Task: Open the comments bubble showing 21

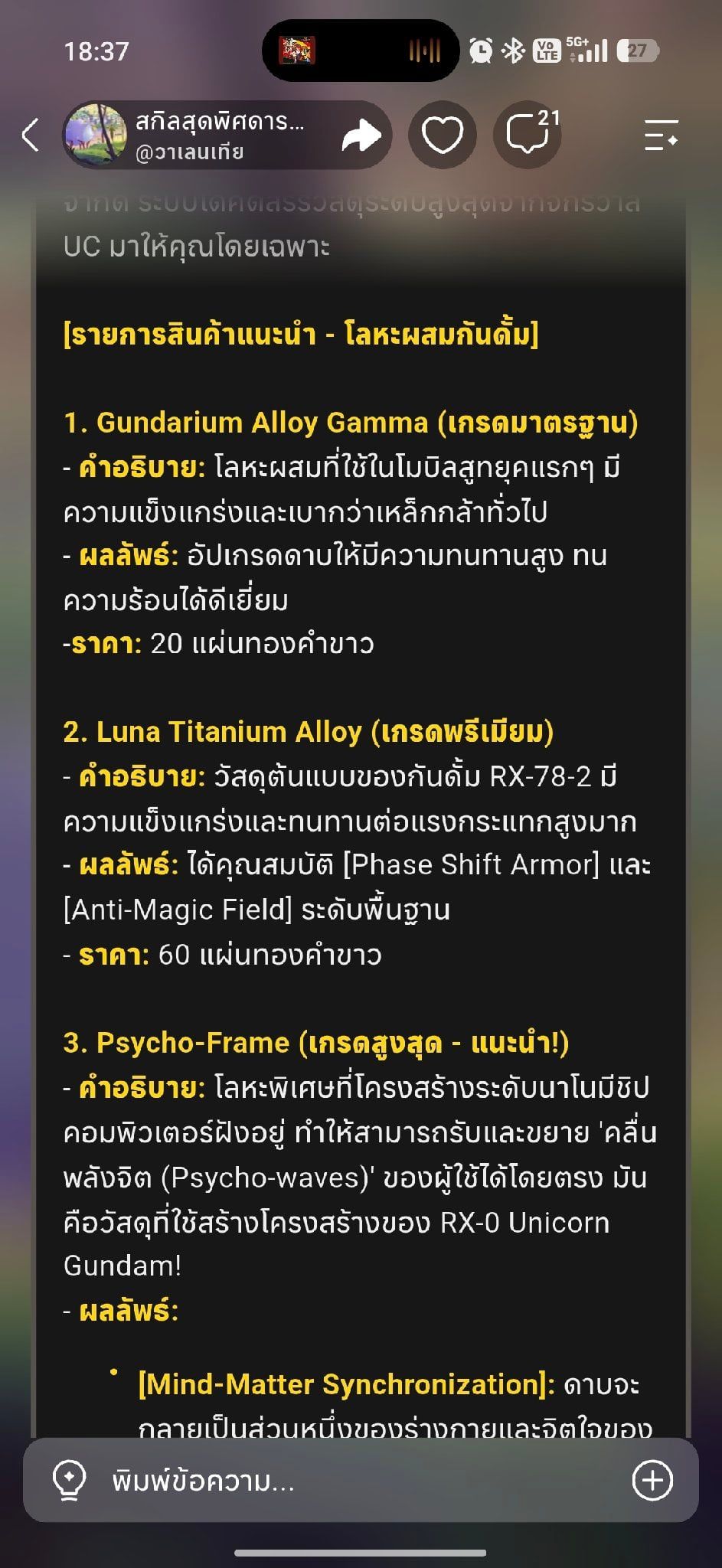Action: (x=528, y=134)
